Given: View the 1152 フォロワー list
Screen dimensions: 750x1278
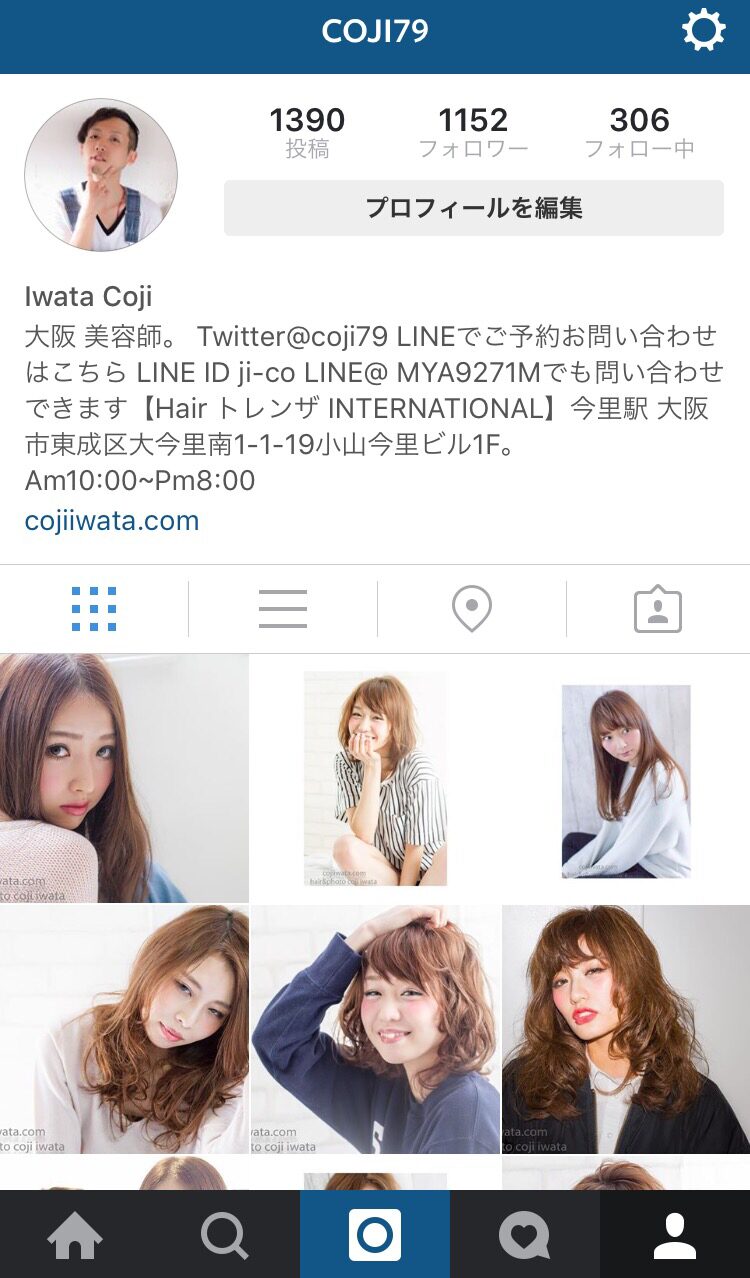Looking at the screenshot, I should 473,132.
